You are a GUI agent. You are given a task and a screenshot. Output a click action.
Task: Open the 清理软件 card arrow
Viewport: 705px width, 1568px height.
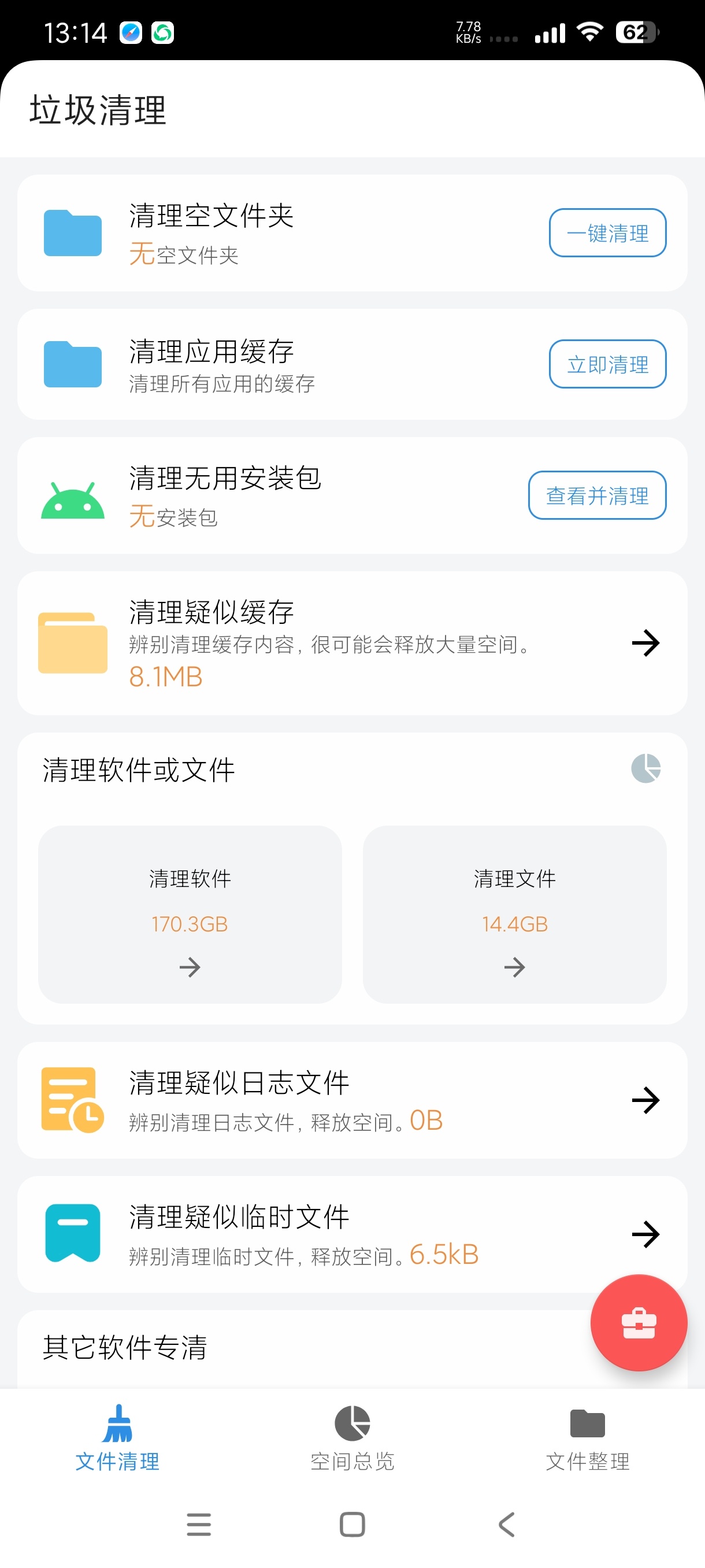pyautogui.click(x=189, y=967)
